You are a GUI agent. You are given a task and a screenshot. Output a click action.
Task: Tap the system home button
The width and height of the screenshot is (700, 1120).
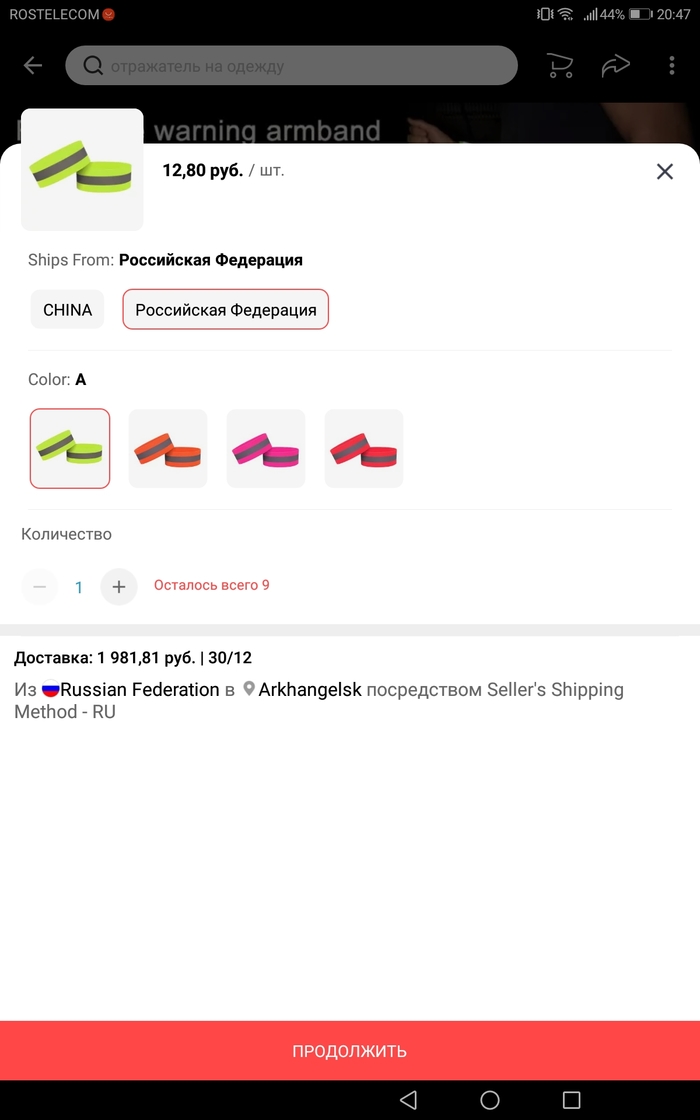(x=490, y=1100)
